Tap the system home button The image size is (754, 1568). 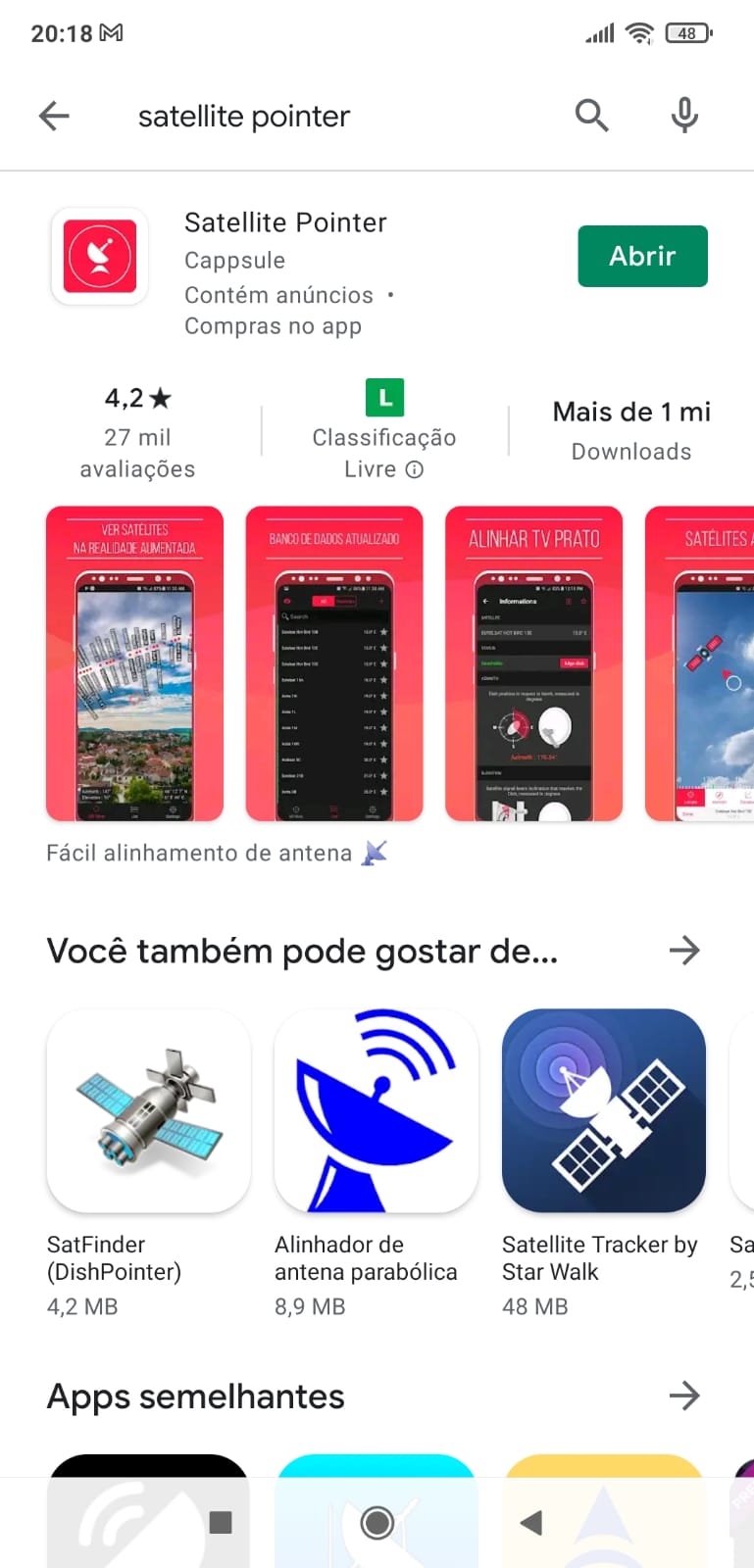tap(377, 1522)
